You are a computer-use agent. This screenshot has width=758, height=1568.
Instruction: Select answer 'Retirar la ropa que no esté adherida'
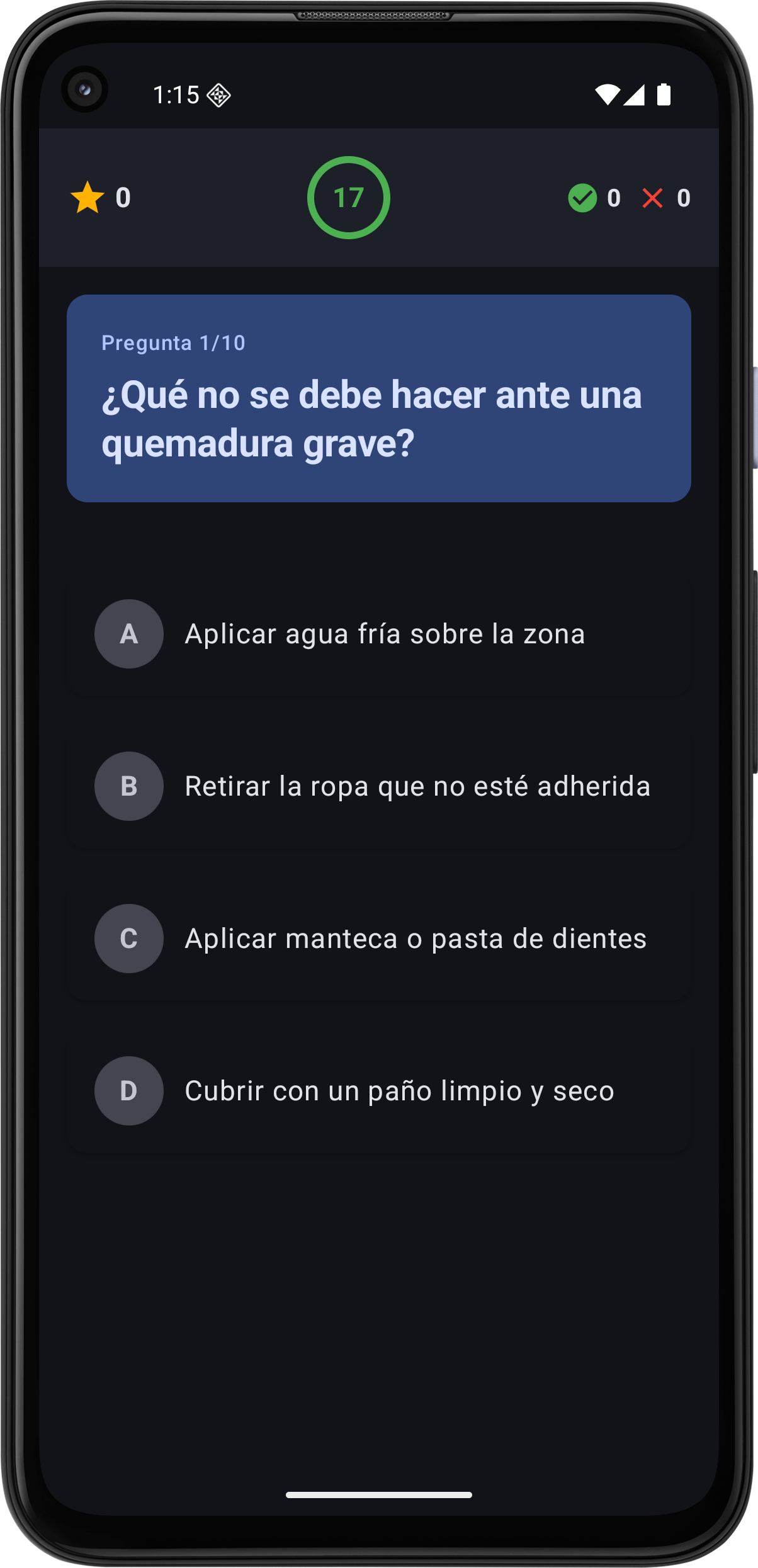[379, 786]
